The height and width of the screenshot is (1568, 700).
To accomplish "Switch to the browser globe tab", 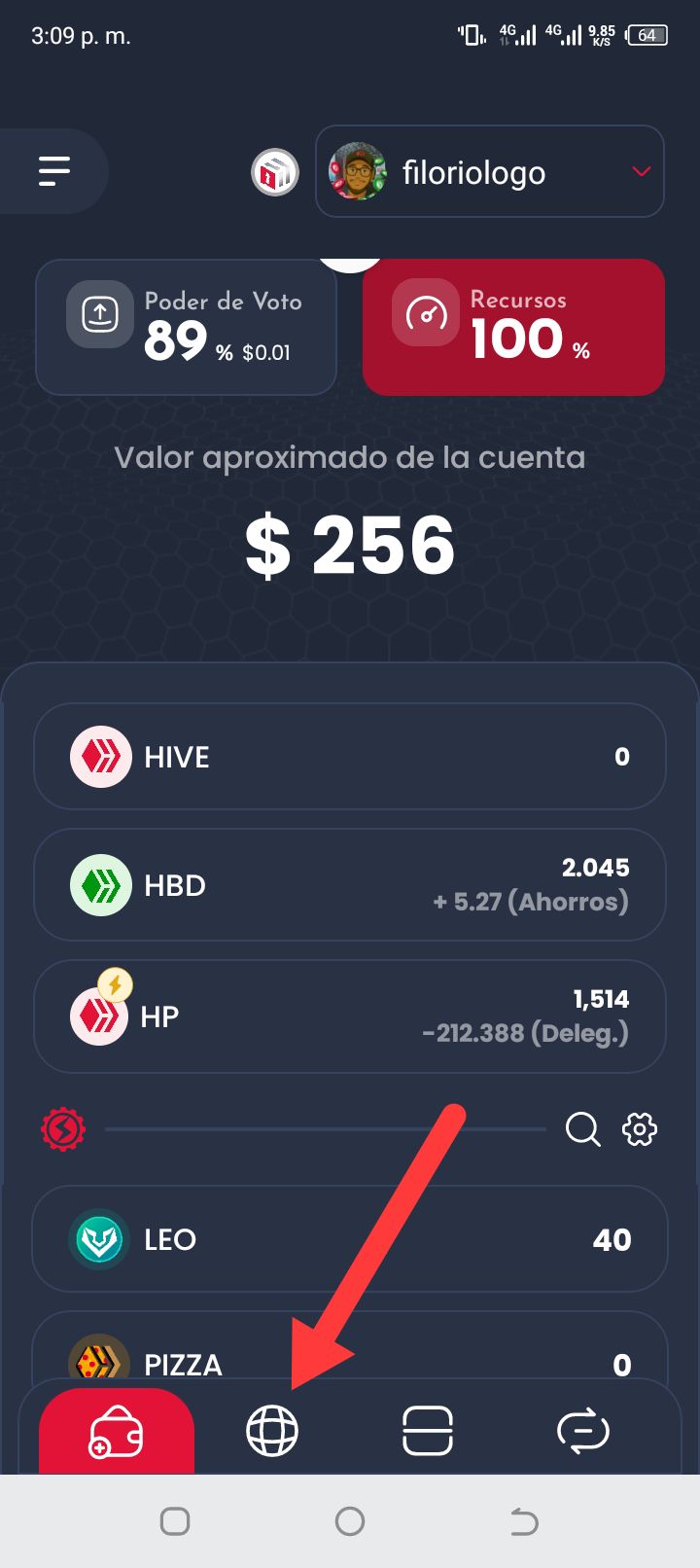I will point(272,1432).
